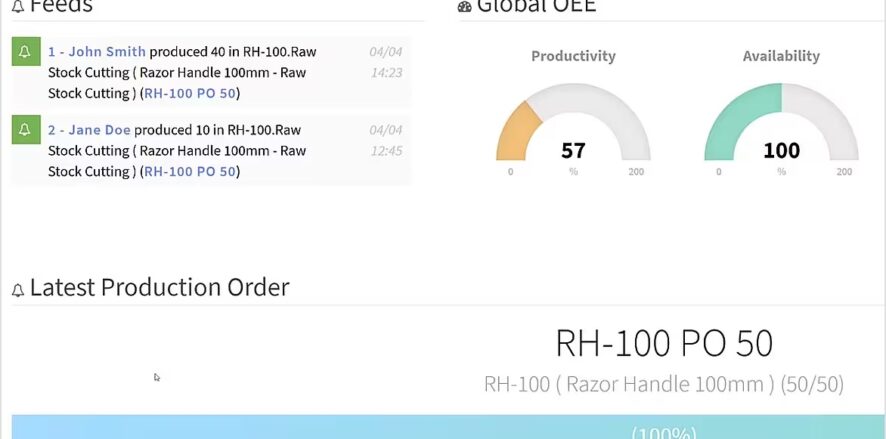Screen dimensions: 886x439
Task: Open the John Smith operator link
Action: click(x=97, y=52)
